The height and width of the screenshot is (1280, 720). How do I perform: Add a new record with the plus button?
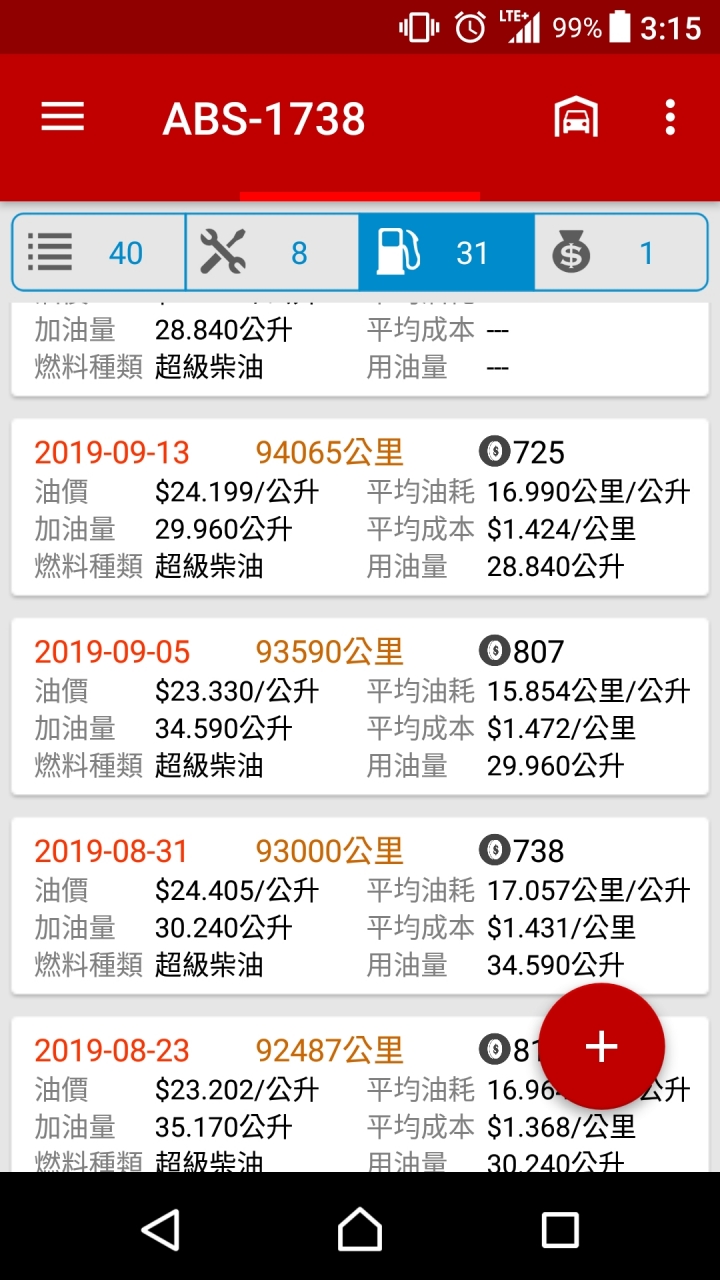click(x=601, y=1046)
